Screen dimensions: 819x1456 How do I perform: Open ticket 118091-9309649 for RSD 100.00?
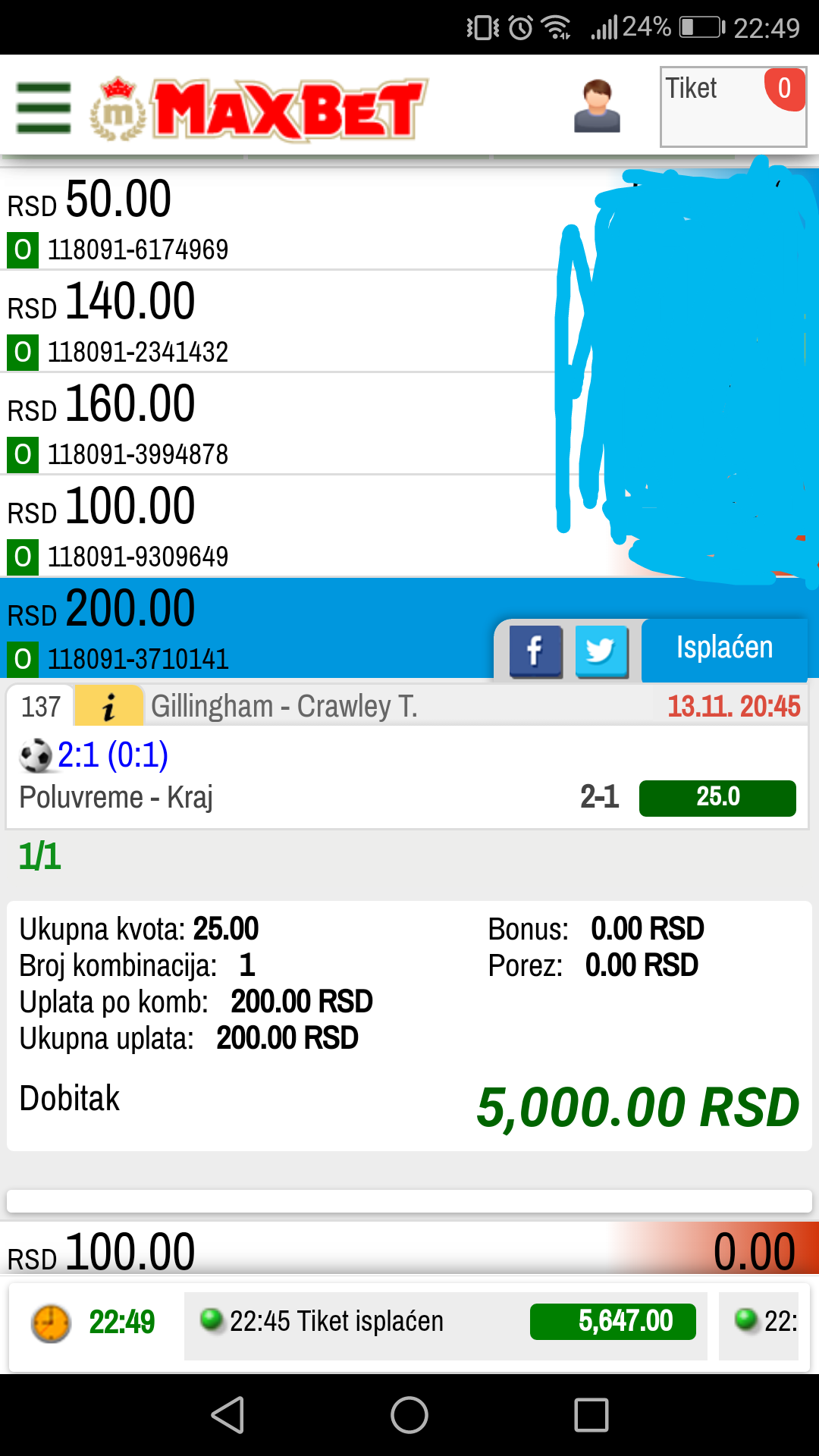pyautogui.click(x=409, y=526)
